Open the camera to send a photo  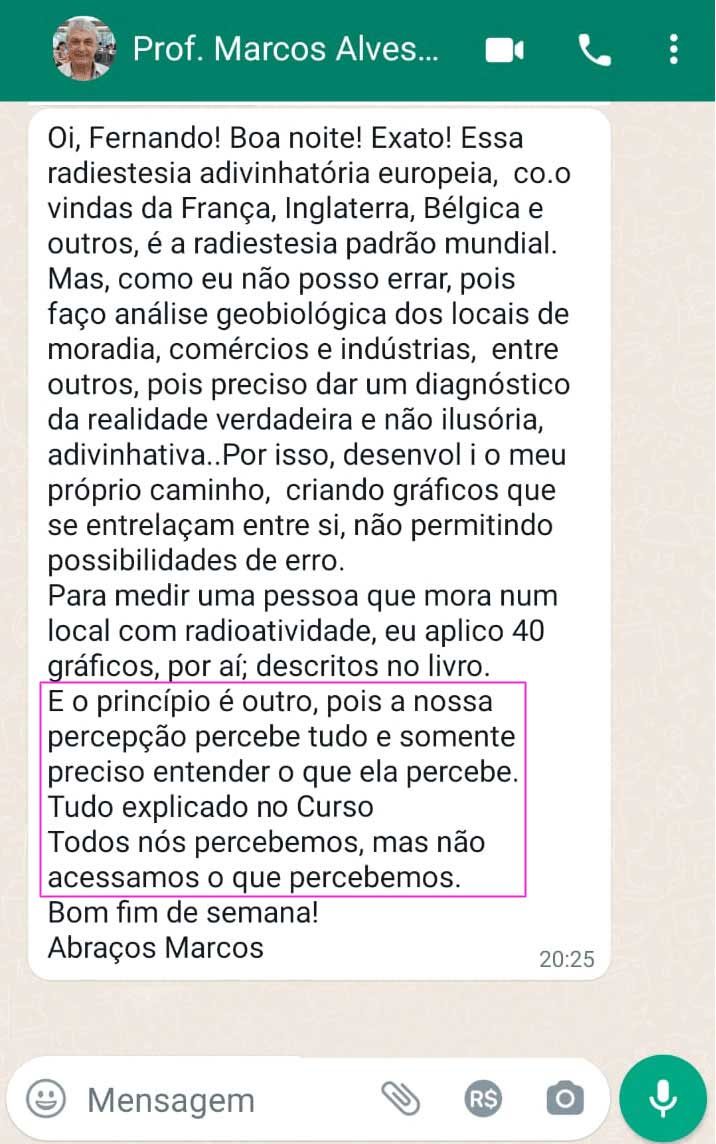pos(565,1100)
